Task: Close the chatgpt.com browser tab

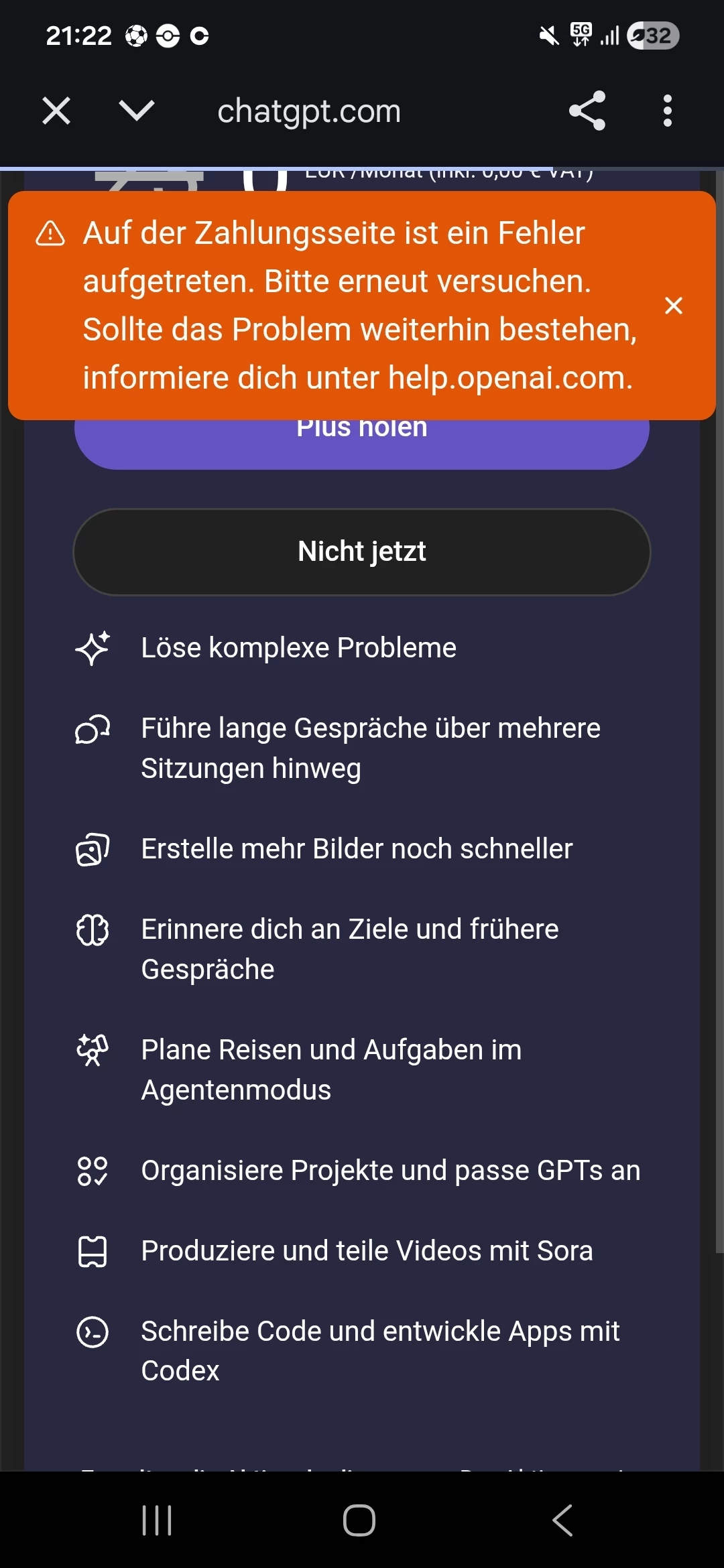Action: coord(56,111)
